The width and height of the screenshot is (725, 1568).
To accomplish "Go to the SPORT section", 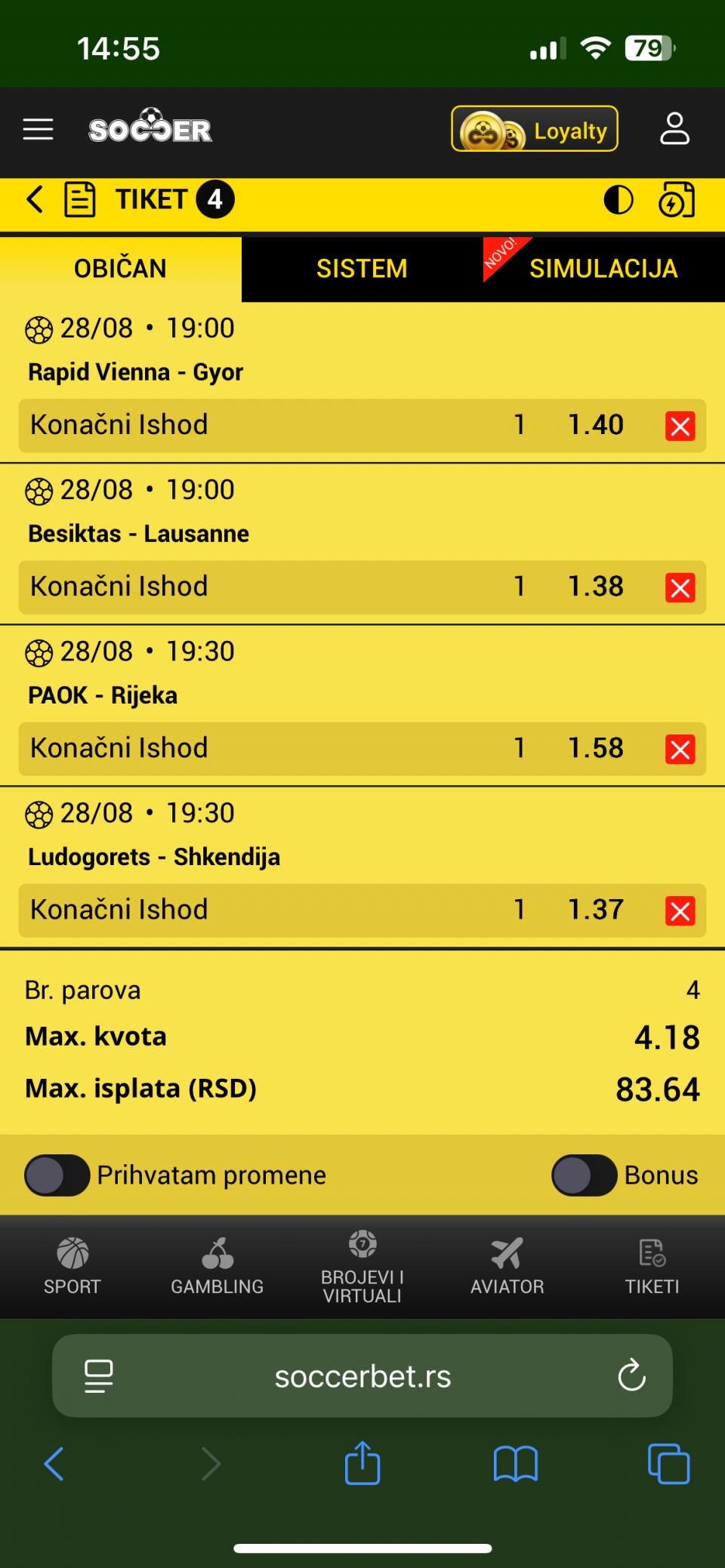I will pos(72,1267).
